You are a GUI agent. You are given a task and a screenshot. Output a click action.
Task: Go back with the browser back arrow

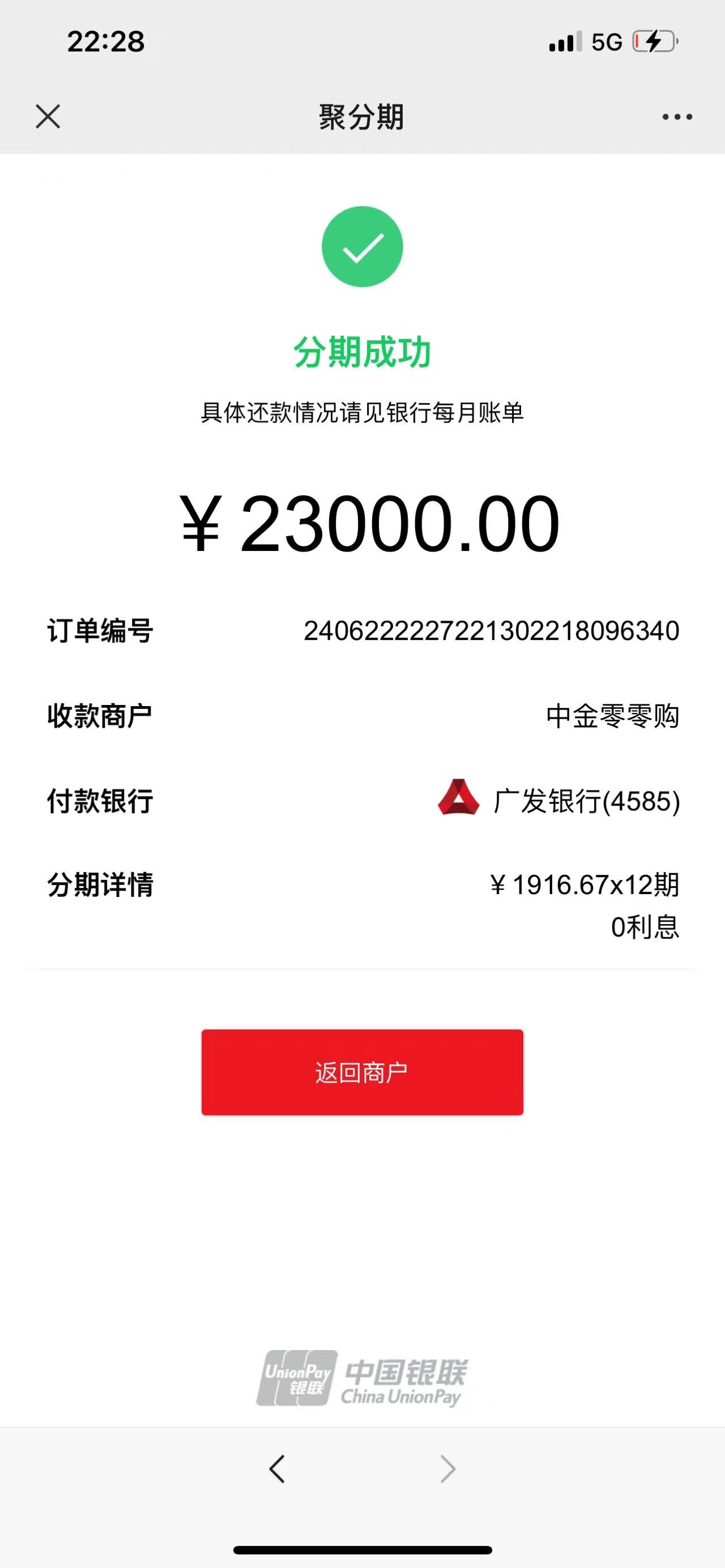tap(277, 1469)
